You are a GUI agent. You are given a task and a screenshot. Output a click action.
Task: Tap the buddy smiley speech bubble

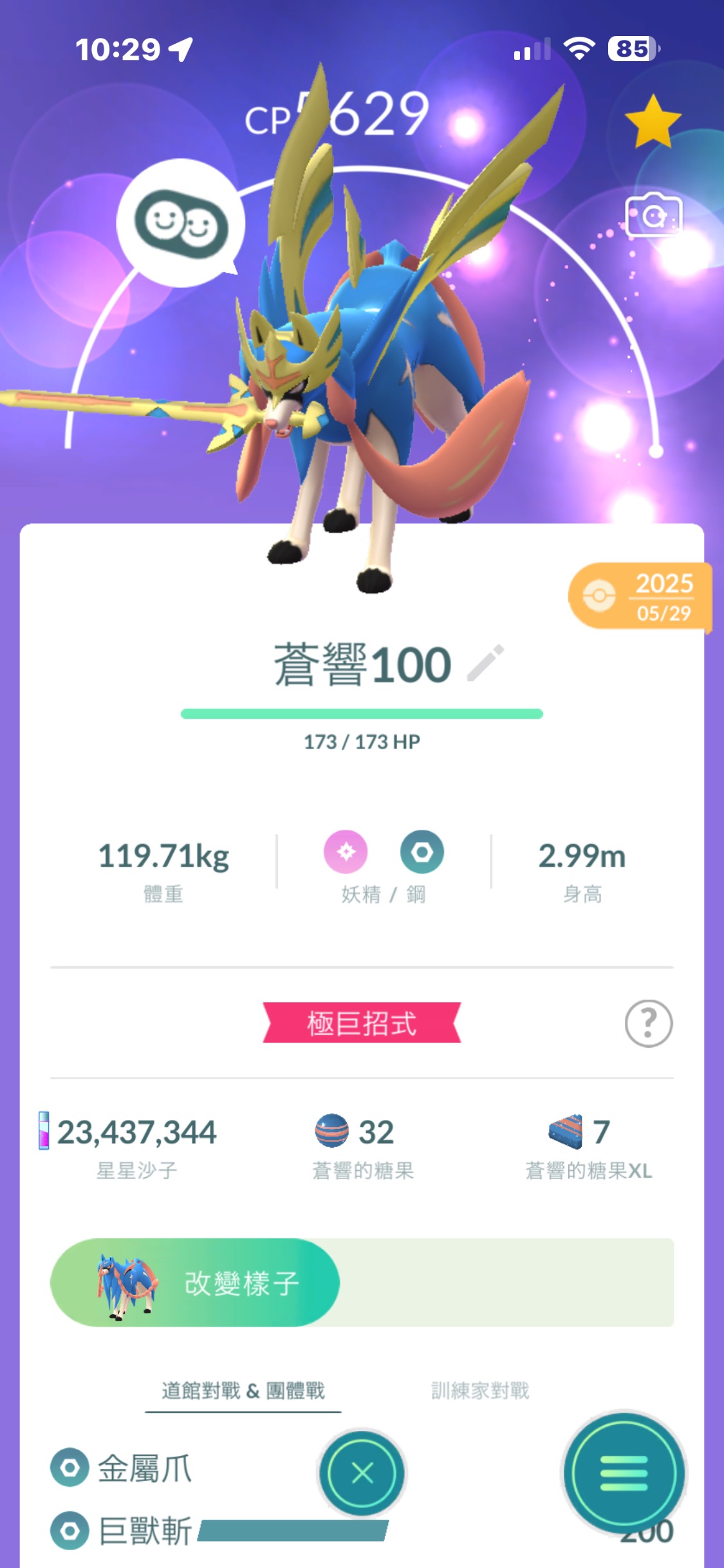click(181, 223)
